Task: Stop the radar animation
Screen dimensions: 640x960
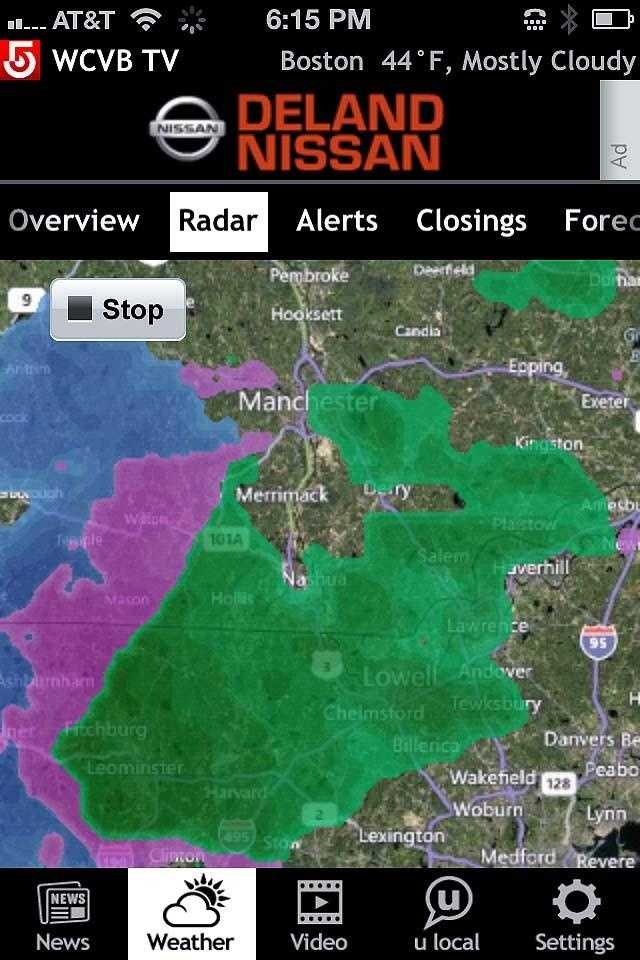Action: [x=117, y=310]
